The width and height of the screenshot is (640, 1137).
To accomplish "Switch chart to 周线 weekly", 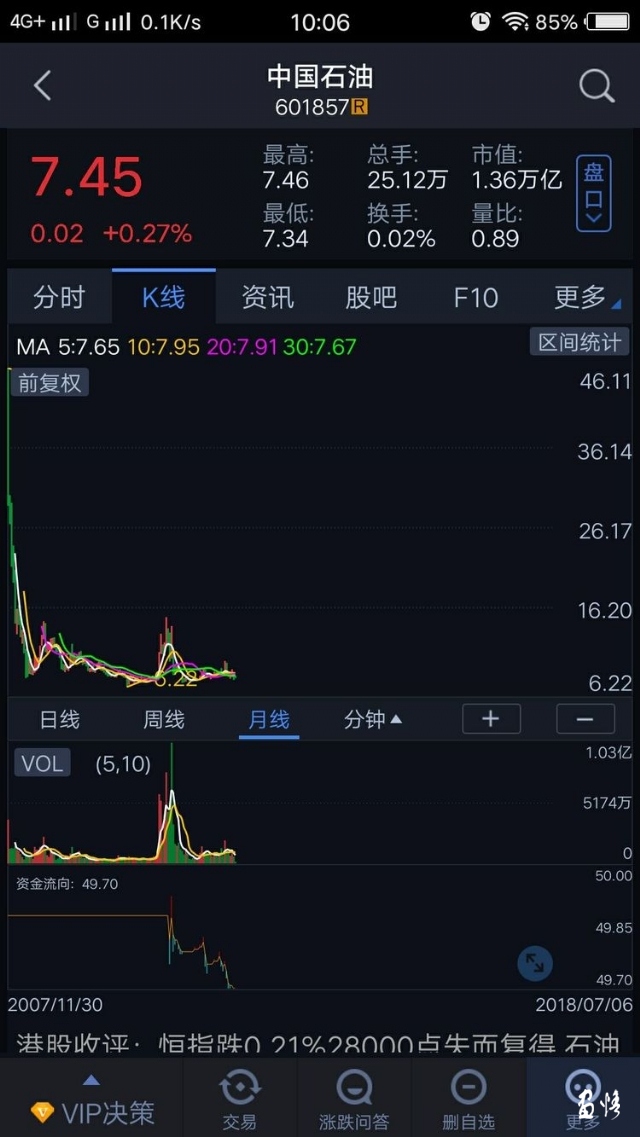I will 164,719.
